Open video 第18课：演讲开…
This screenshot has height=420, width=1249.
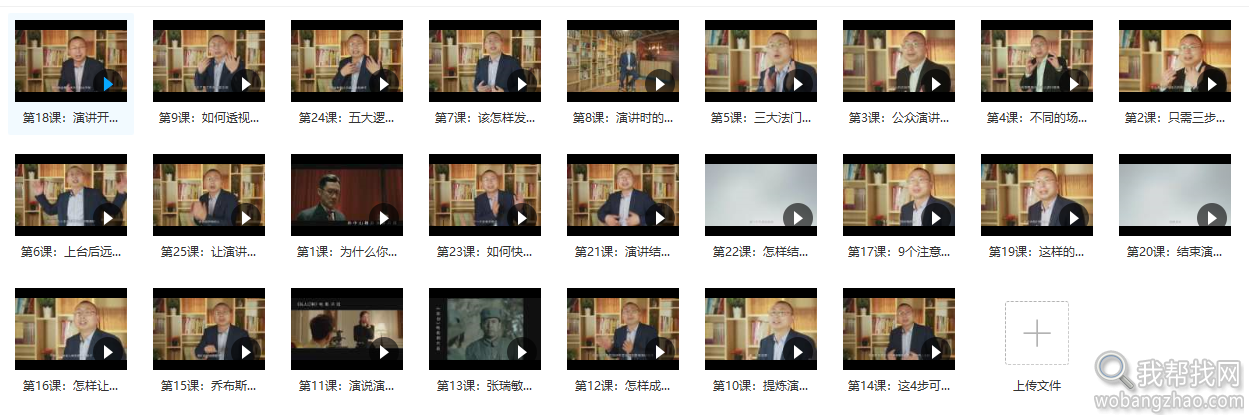click(71, 62)
